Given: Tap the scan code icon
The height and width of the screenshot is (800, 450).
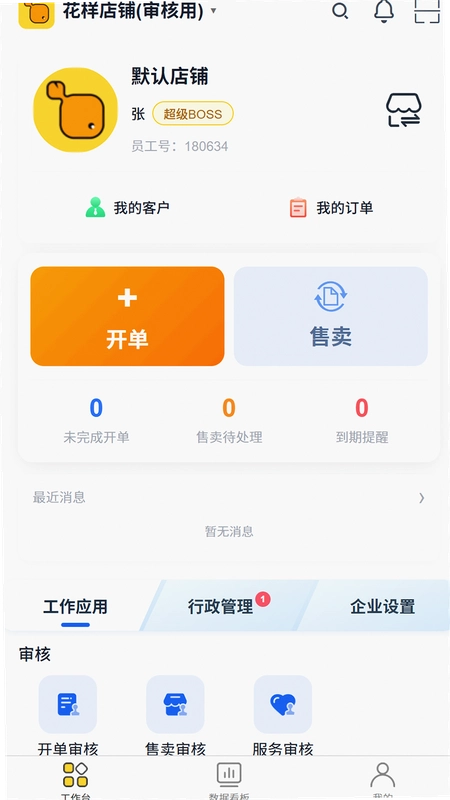Looking at the screenshot, I should click(427, 11).
